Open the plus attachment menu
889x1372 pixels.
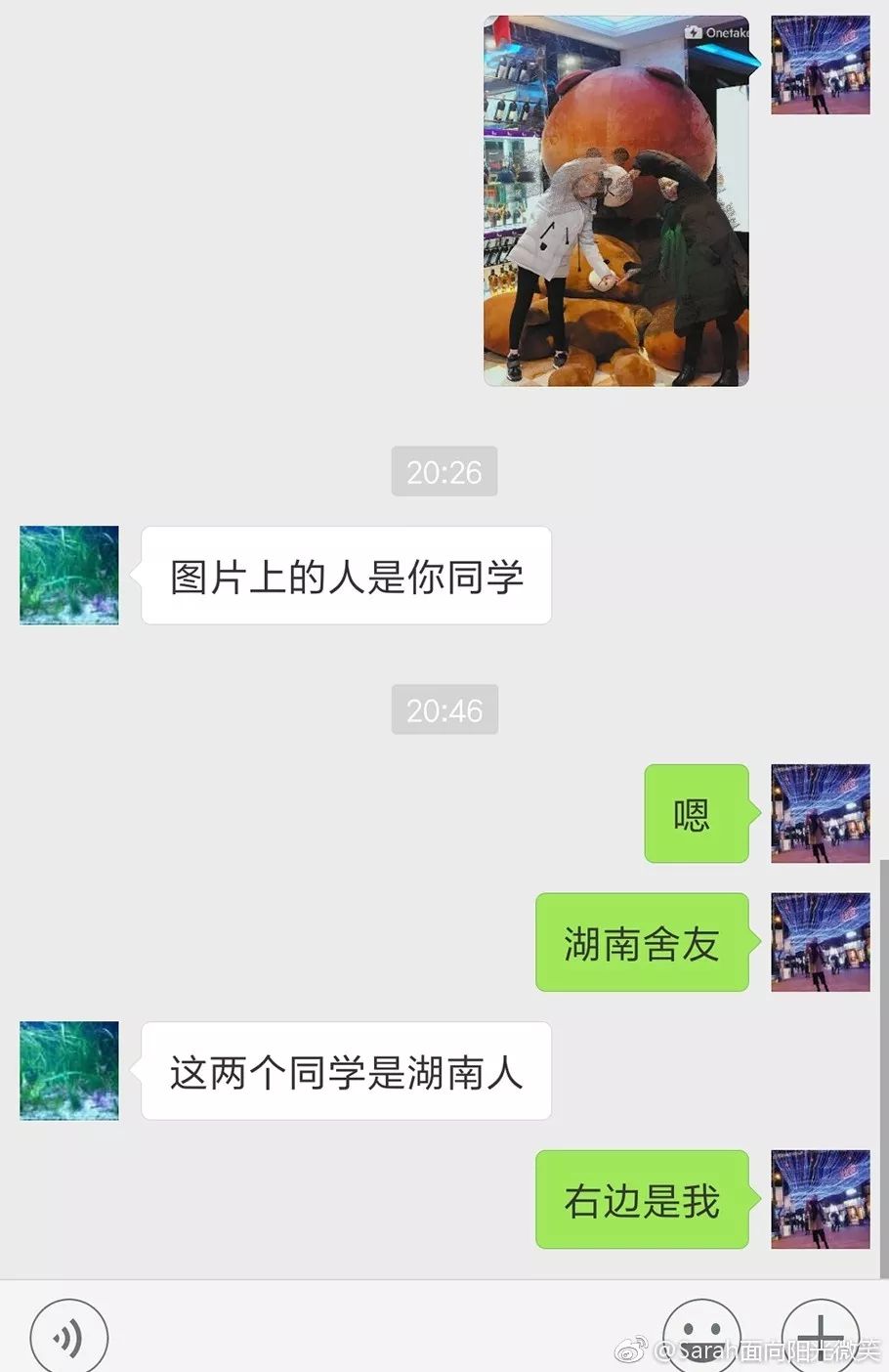(x=820, y=1337)
